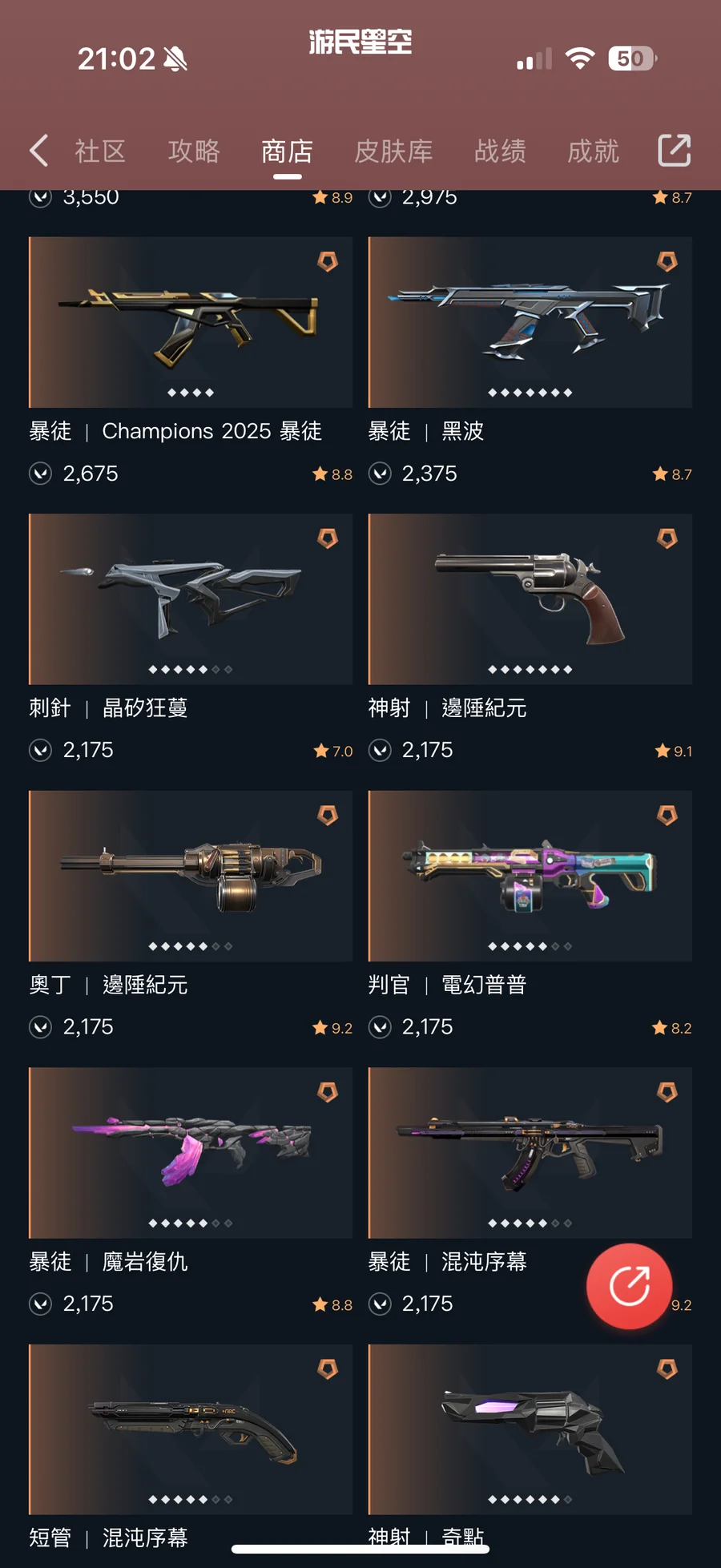The width and height of the screenshot is (721, 1568).
Task: Switch to the 攻略 tab
Action: click(194, 151)
